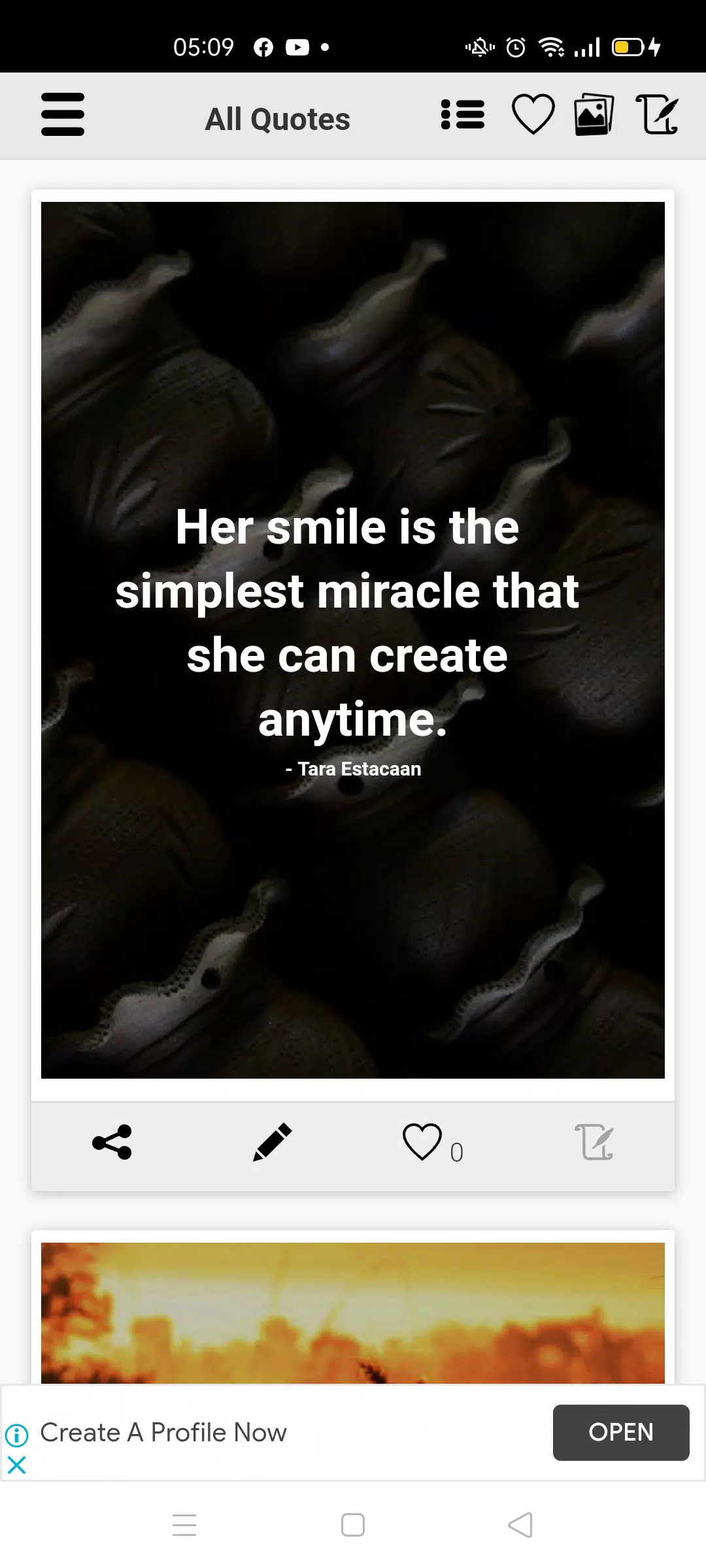Open the categories list icon
Screen dimensions: 706x1568
tap(463, 115)
